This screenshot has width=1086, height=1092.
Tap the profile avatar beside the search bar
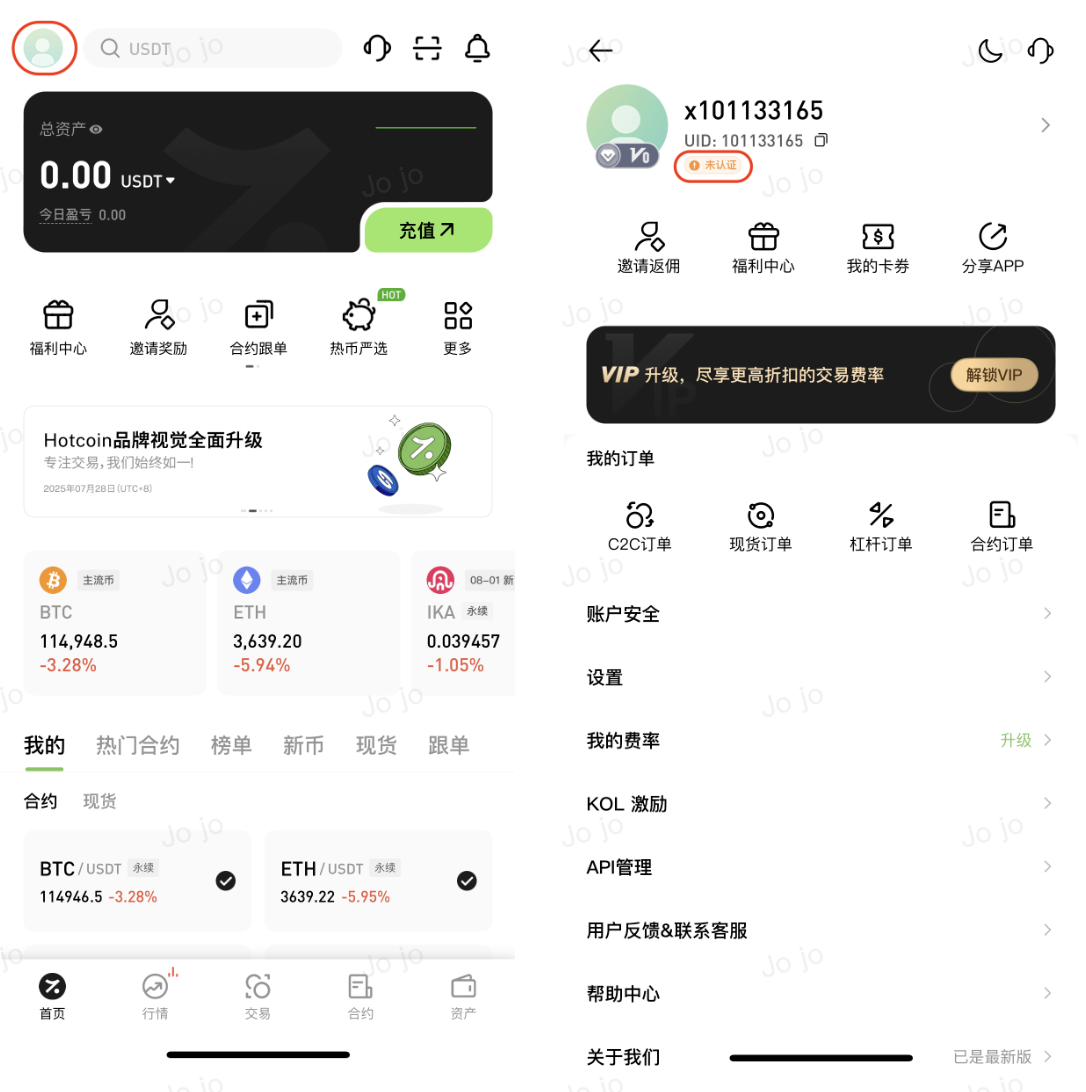point(44,48)
